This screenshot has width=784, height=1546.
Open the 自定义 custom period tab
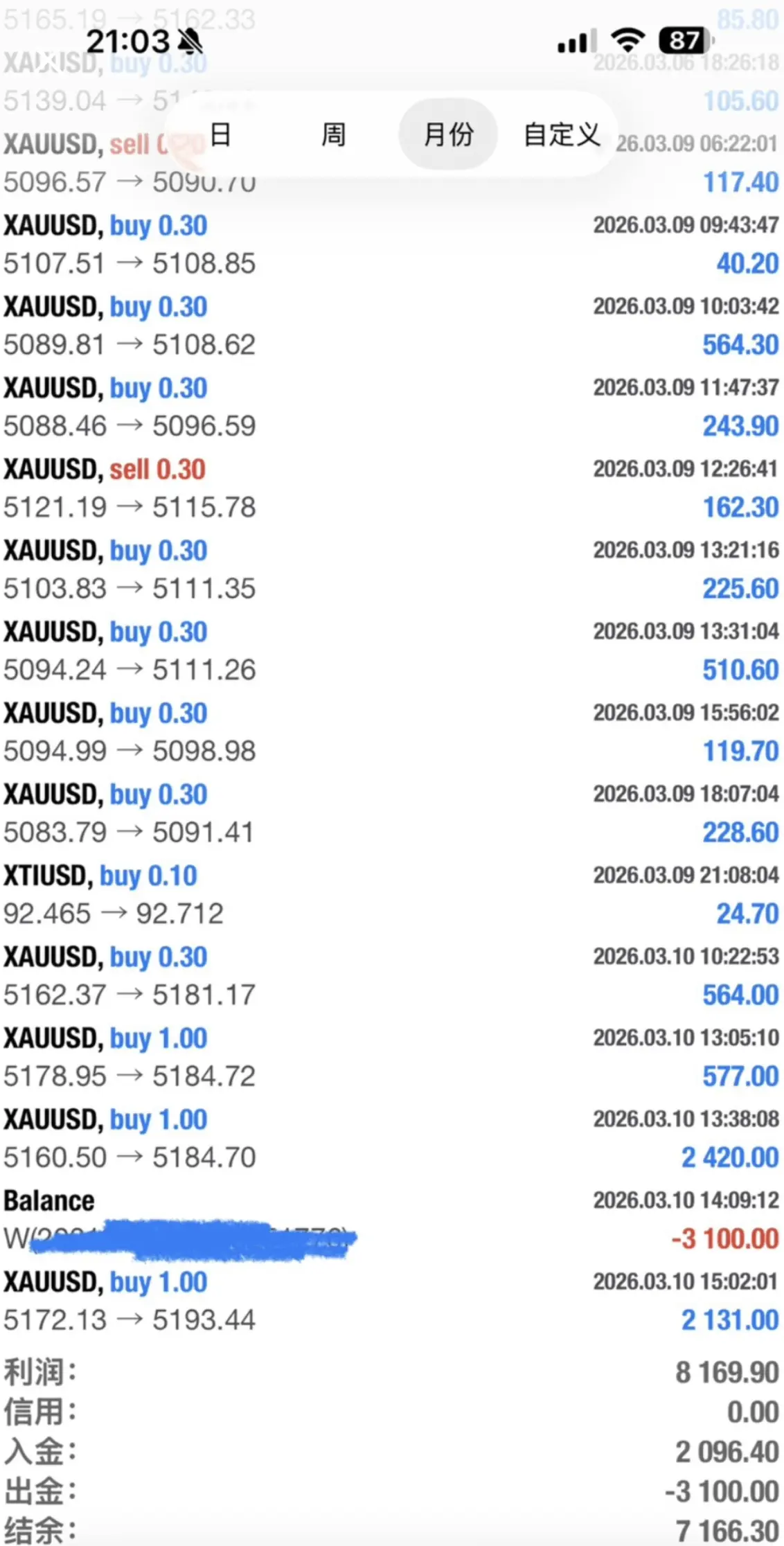[x=562, y=134]
